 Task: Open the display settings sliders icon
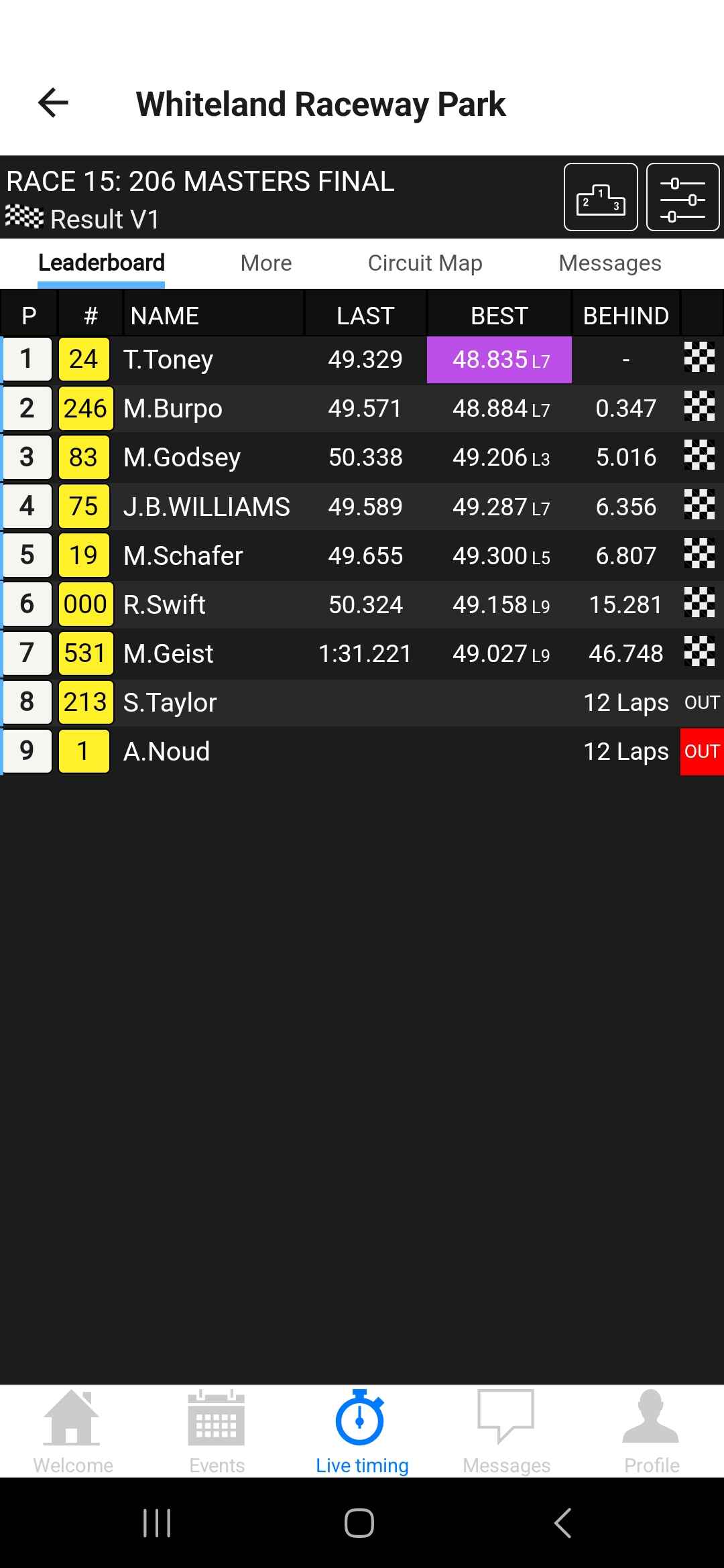coord(682,197)
